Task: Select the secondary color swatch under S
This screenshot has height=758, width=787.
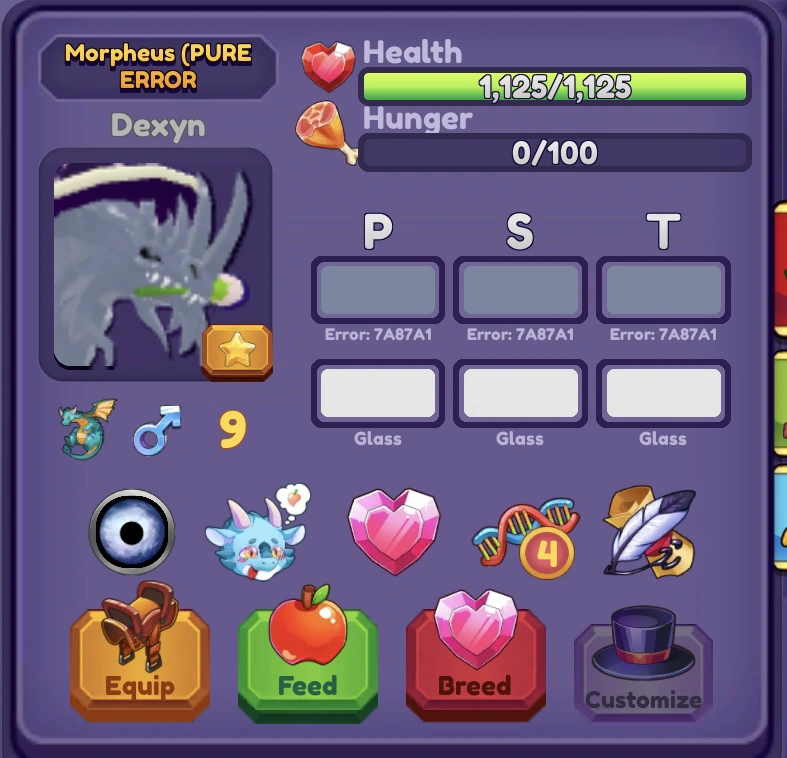Action: 520,290
